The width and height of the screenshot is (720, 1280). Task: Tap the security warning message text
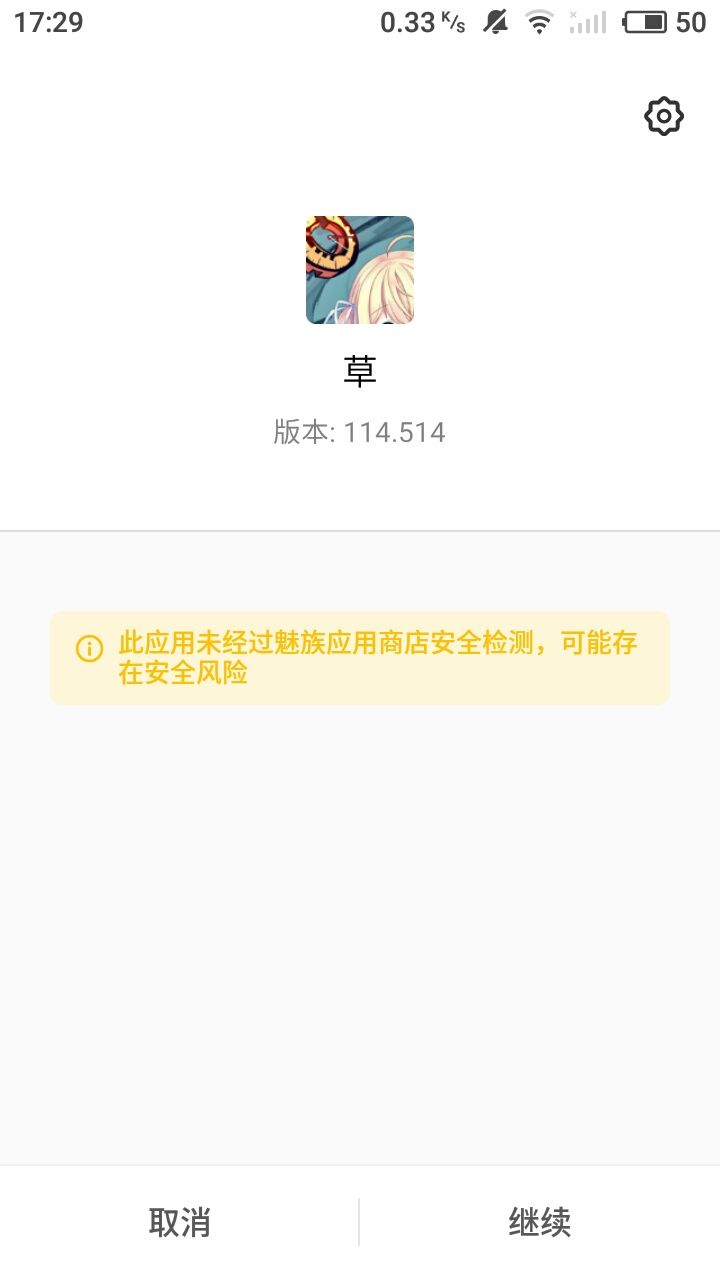[380, 658]
